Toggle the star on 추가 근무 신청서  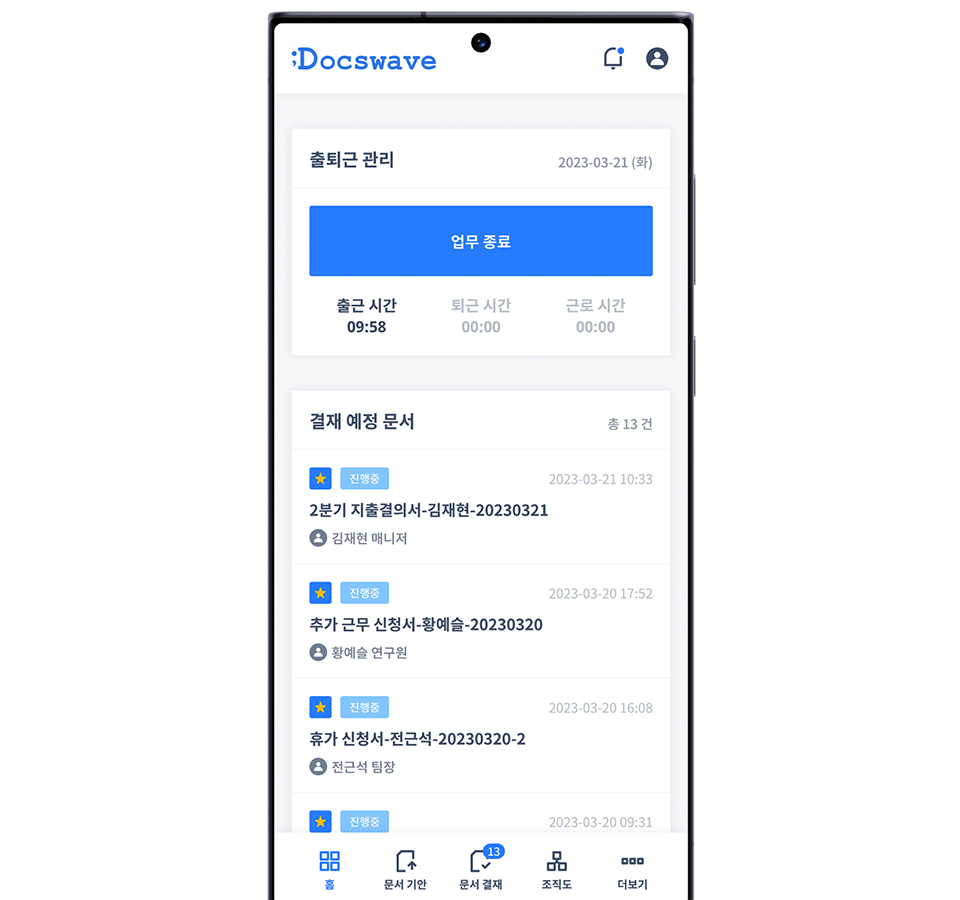coord(320,593)
